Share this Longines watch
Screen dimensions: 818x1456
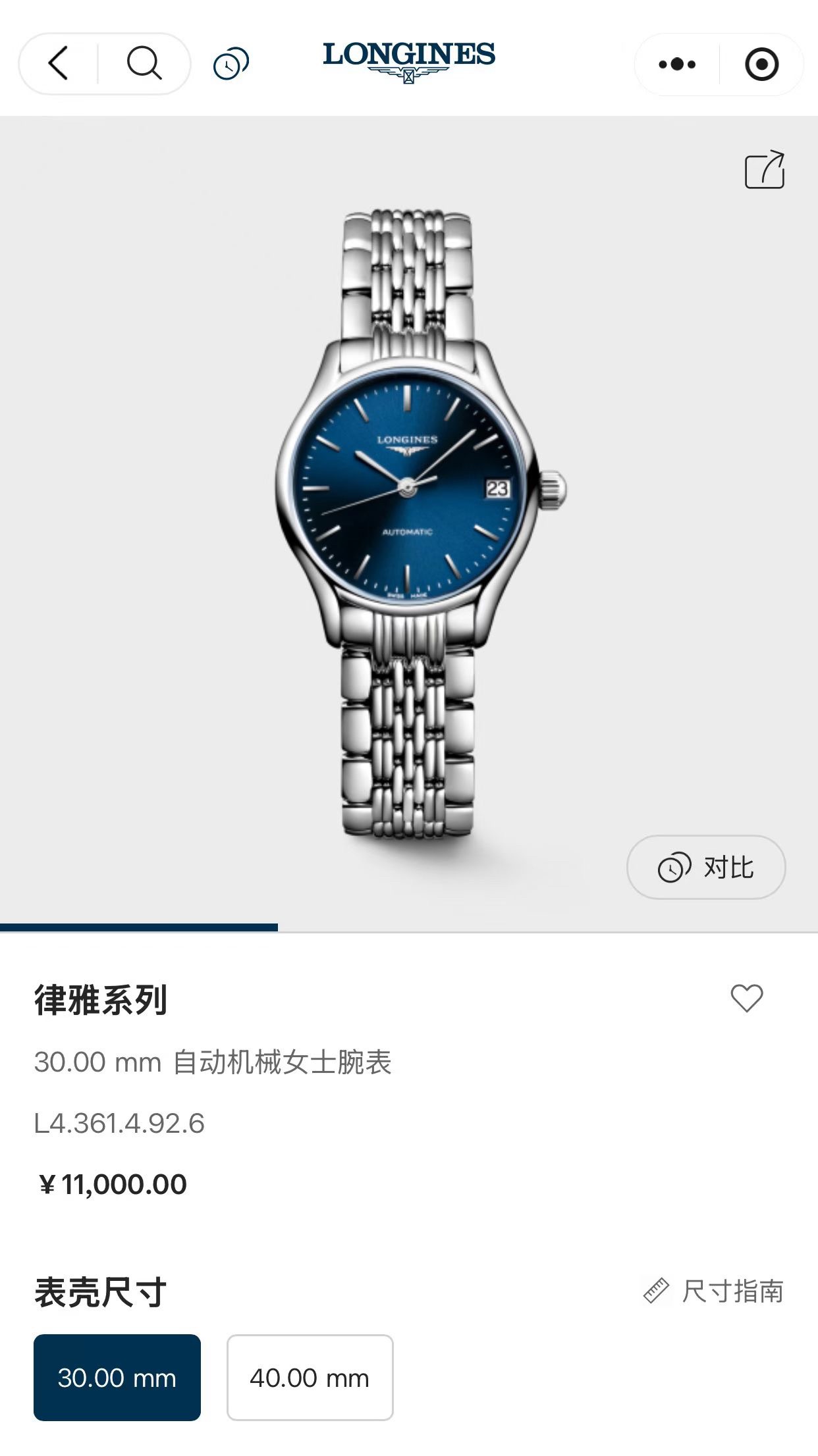(764, 170)
